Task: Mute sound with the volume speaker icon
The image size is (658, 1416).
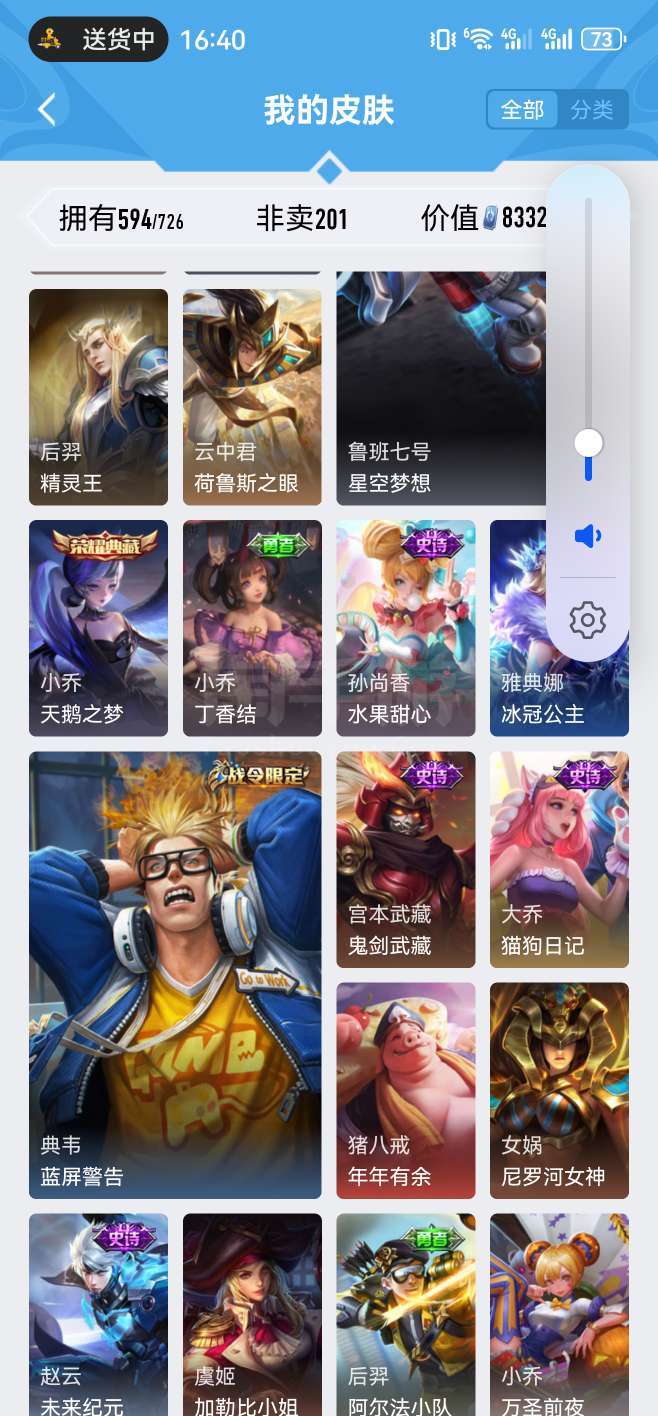Action: [588, 536]
